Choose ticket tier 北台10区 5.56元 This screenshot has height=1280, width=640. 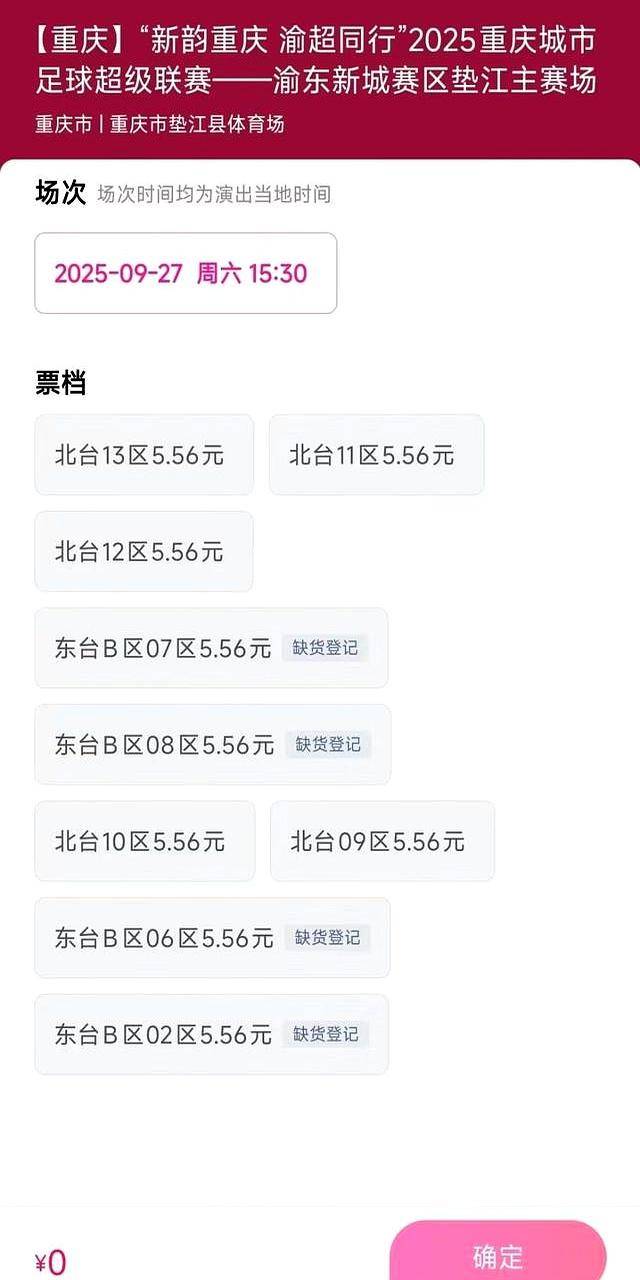[144, 841]
